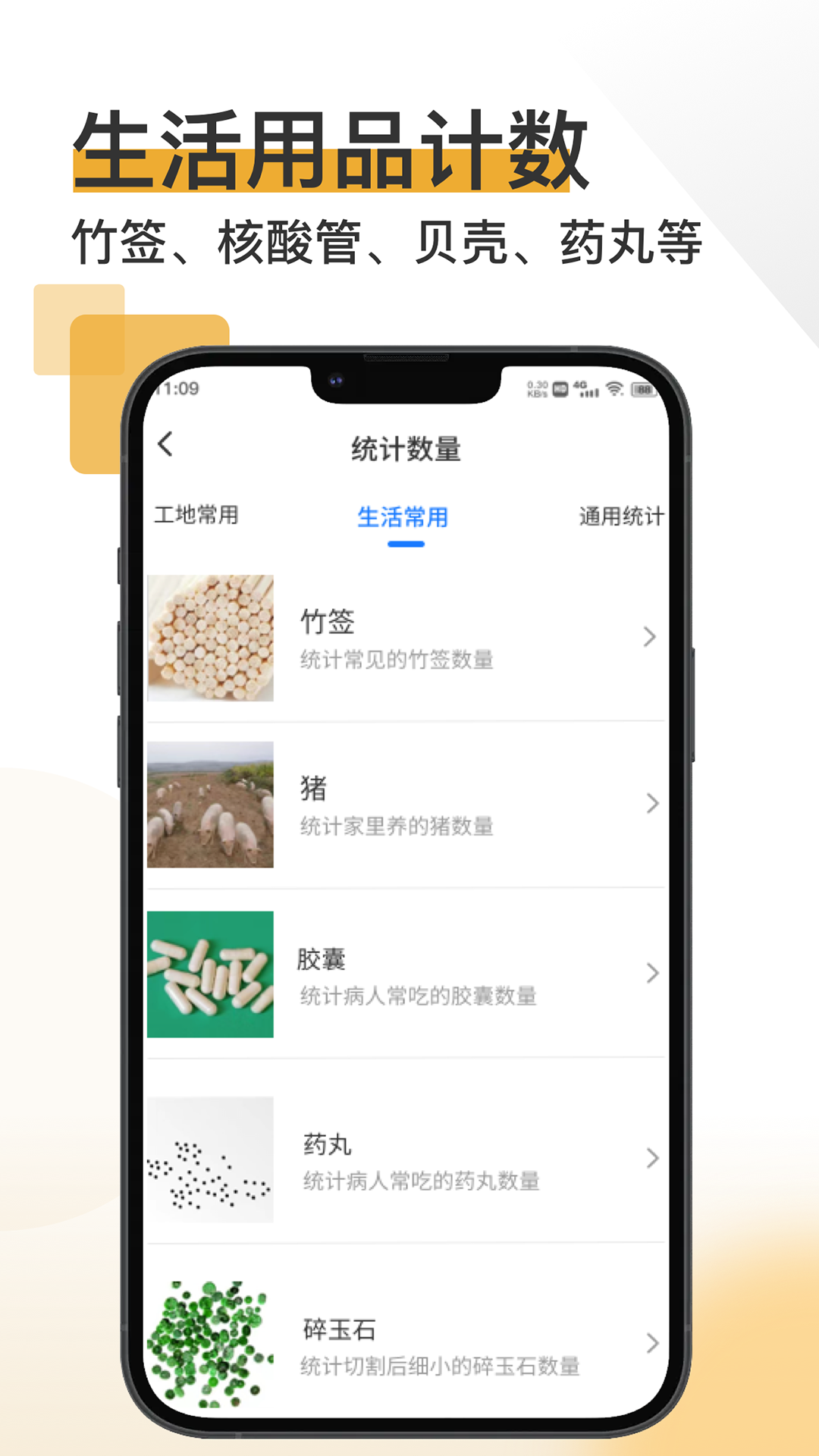Tap the 统计常见的竹签数量 description text

pyautogui.click(x=398, y=661)
